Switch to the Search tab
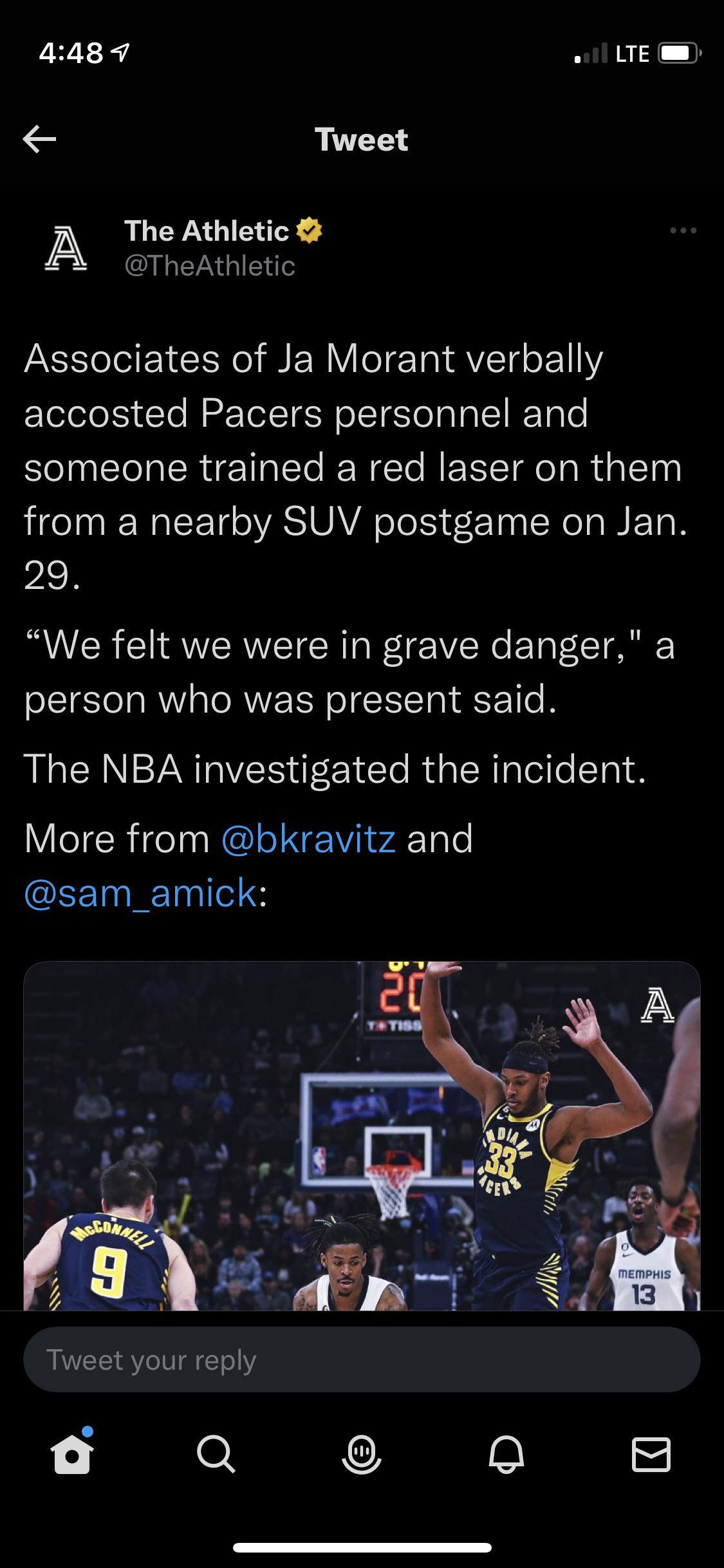The width and height of the screenshot is (724, 1568). 216,1455
